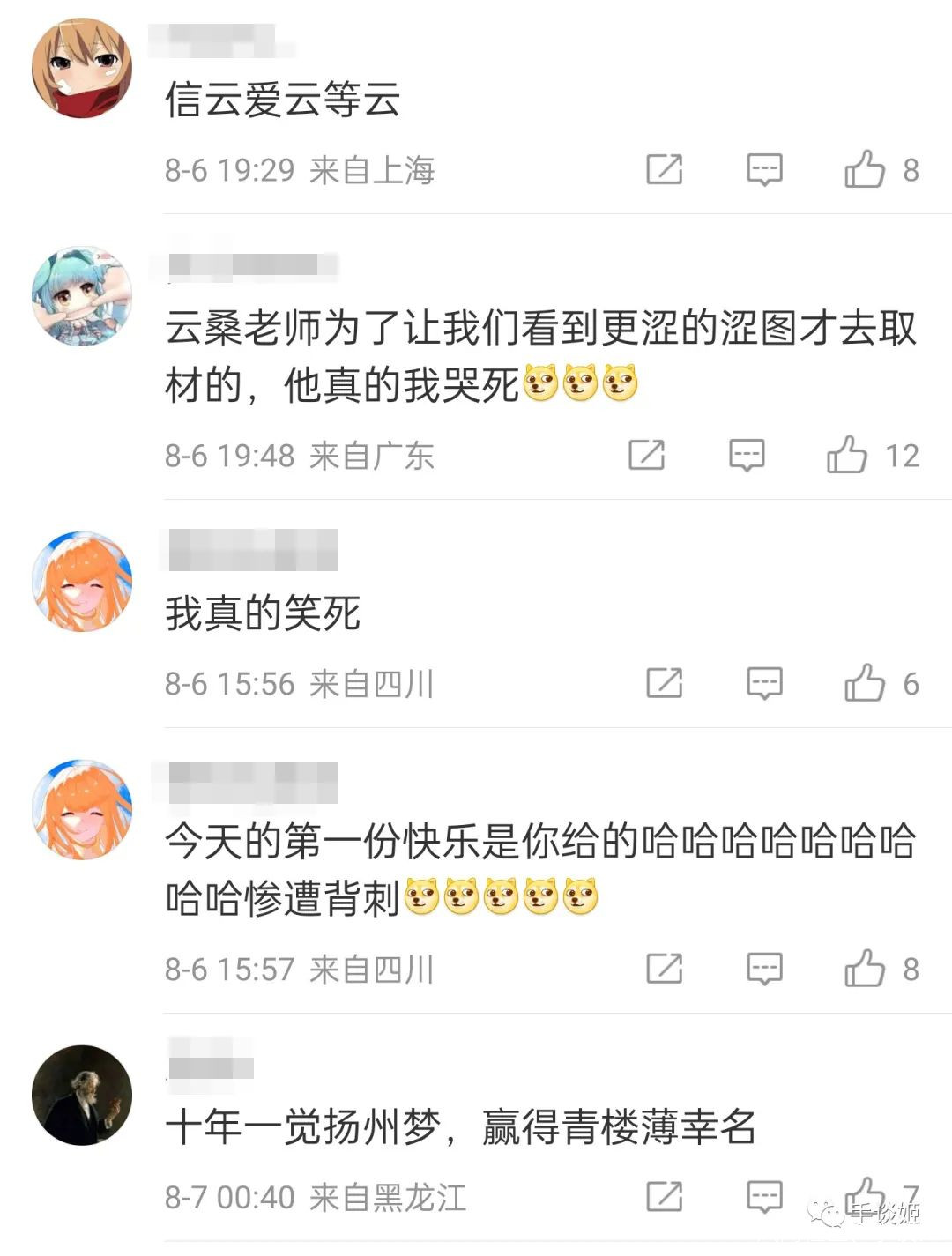The image size is (952, 1256).
Task: Like the comment 信云爱云等云
Action: (865, 168)
